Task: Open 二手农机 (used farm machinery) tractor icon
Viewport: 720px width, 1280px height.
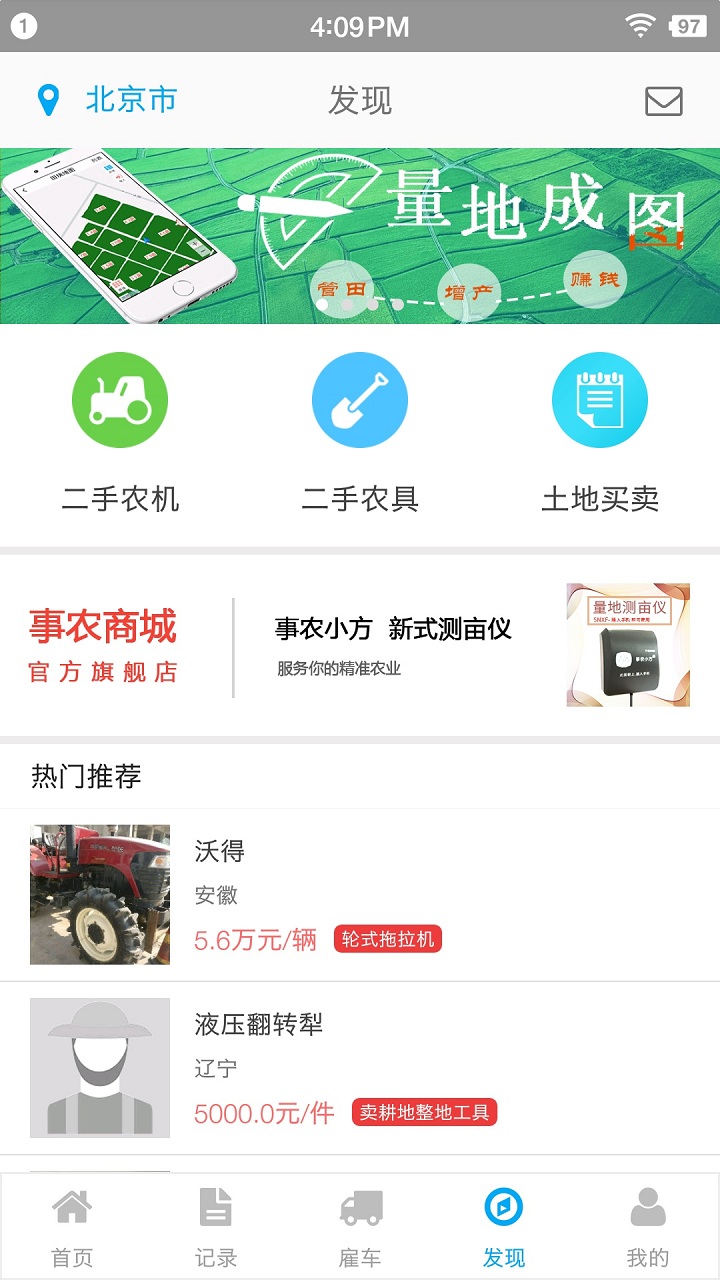Action: [x=118, y=398]
